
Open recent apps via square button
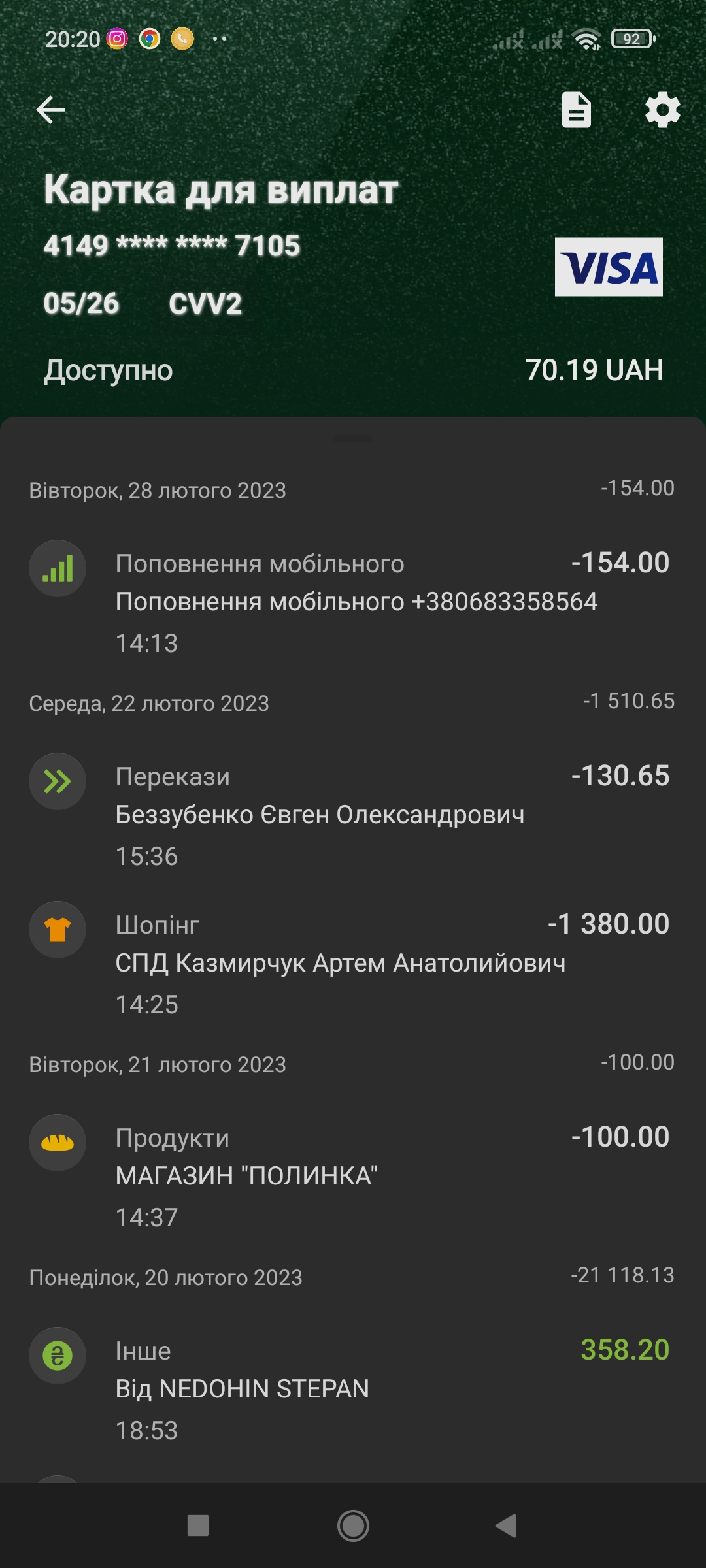pos(198,1526)
